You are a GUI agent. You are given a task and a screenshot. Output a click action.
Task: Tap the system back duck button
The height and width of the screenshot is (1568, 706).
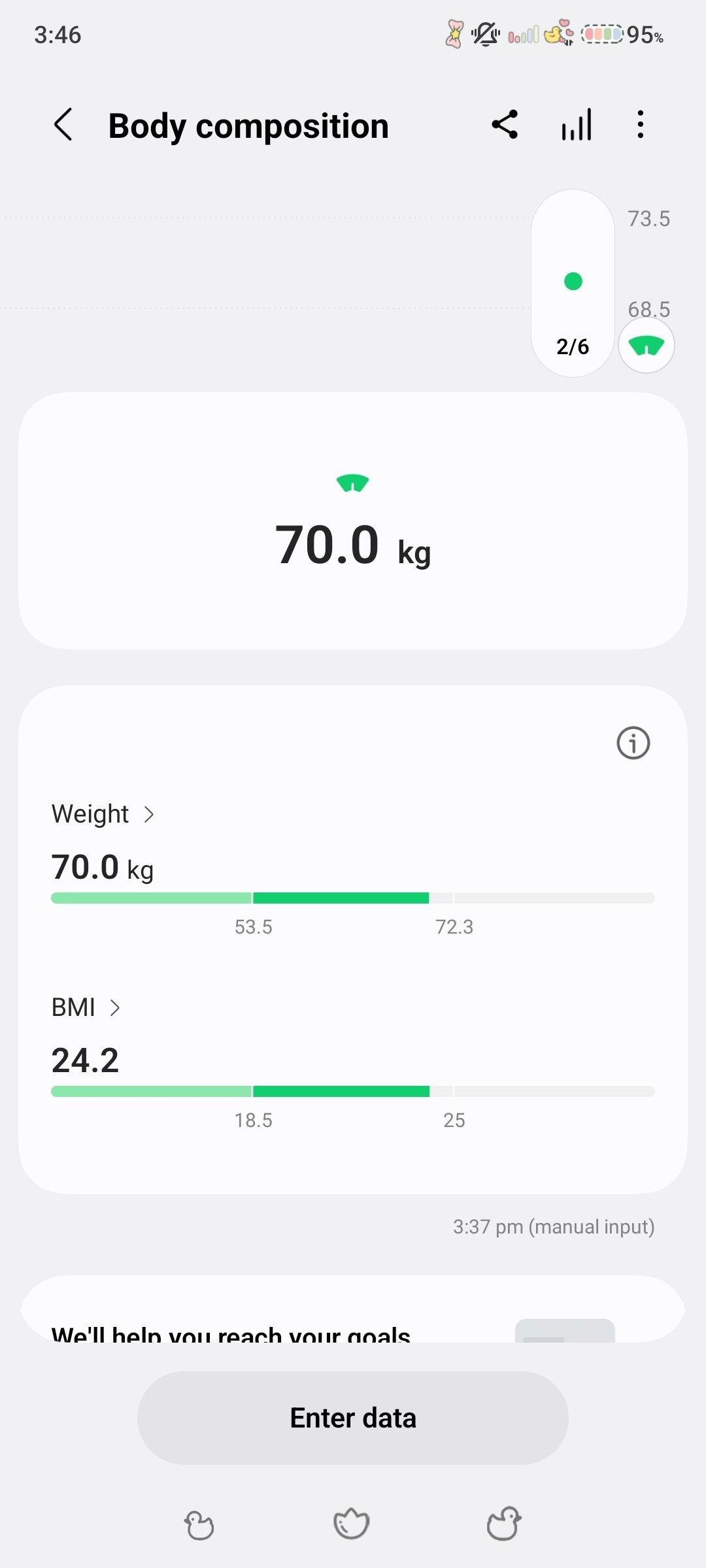point(504,1524)
